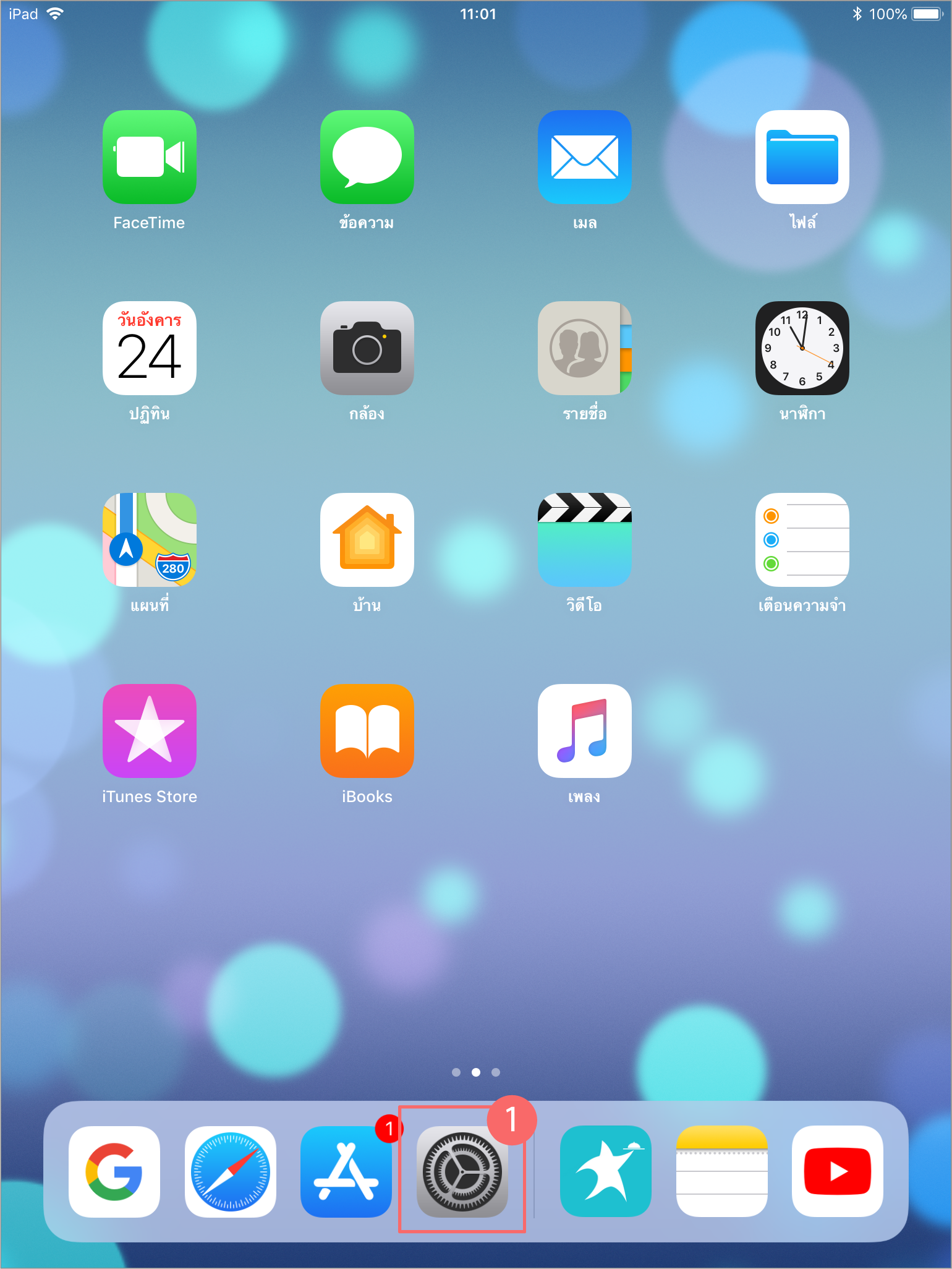Open the Mail app (เมล)
Viewport: 952px width, 1269px height.
584,157
